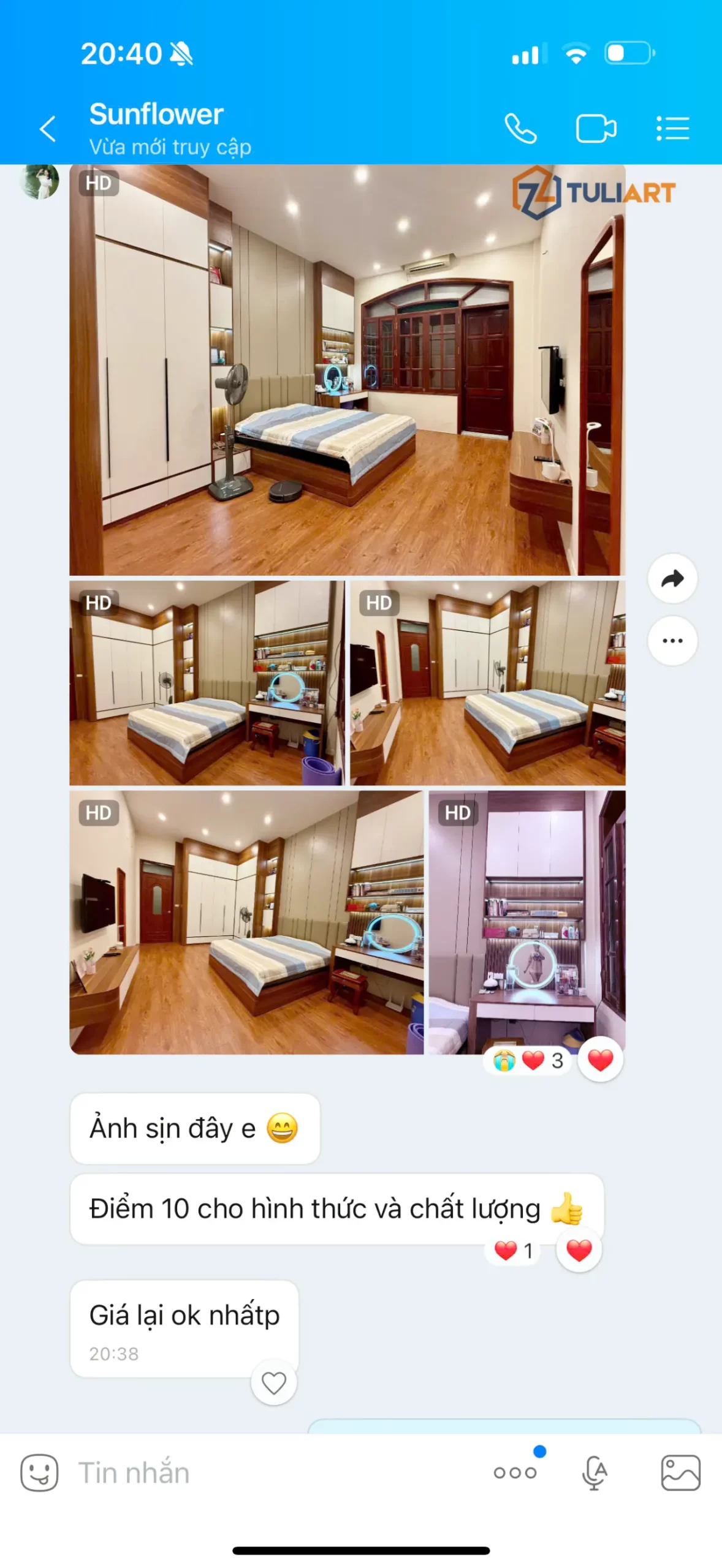The height and width of the screenshot is (1568, 722).
Task: Open more attachment options (three dots)
Action: (x=515, y=1472)
